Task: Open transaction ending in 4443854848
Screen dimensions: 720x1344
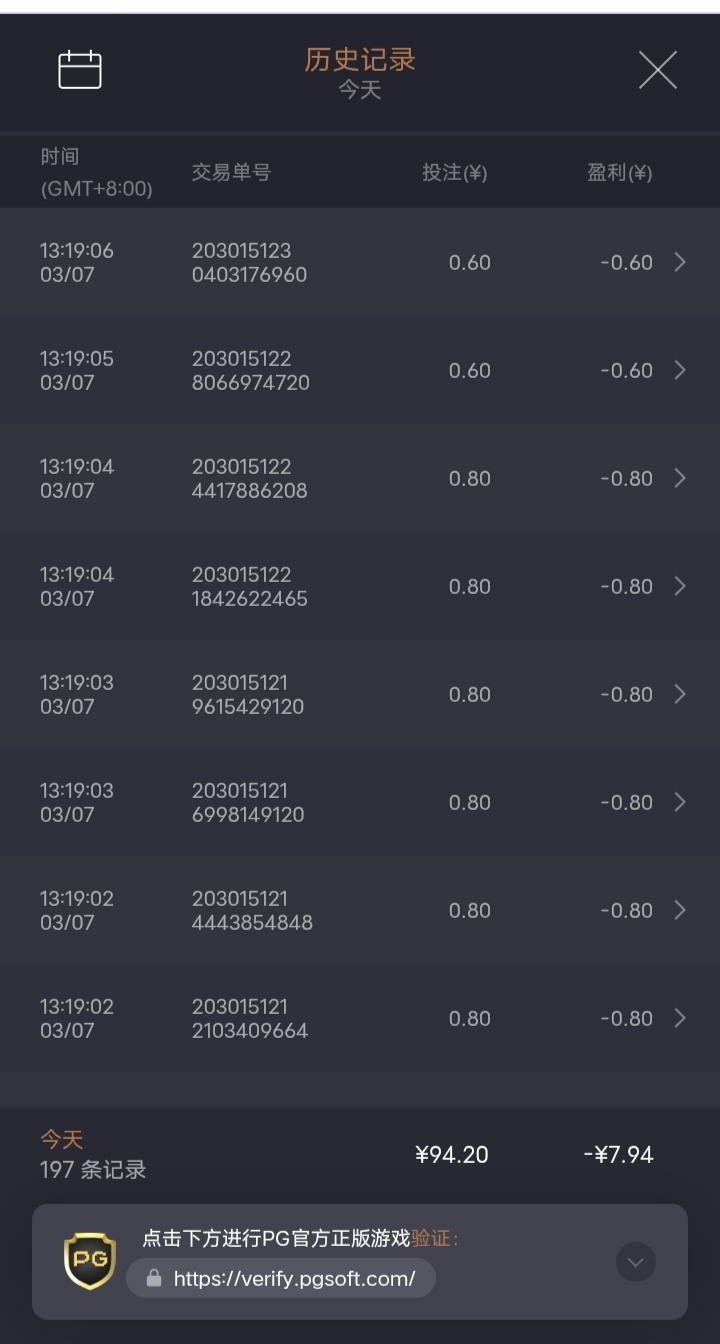Action: [x=360, y=911]
